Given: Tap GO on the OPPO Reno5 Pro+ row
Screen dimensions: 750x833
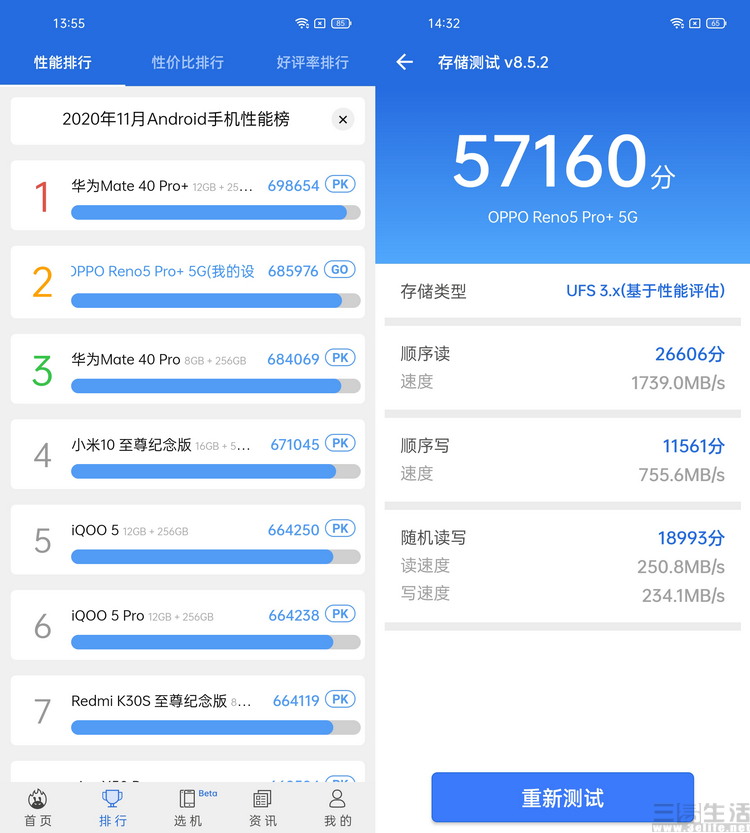Looking at the screenshot, I should tap(340, 270).
